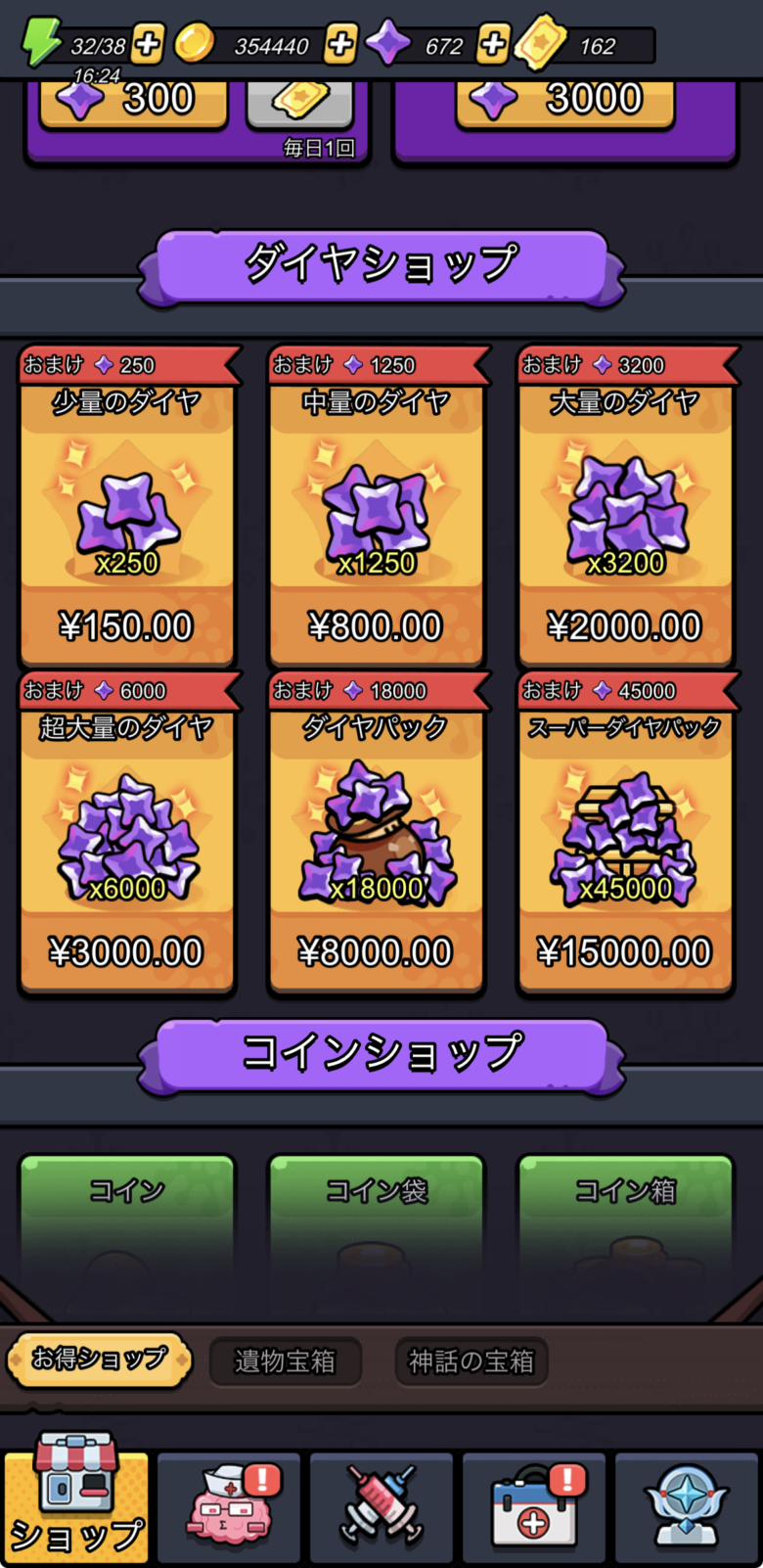Select the nurse brain icon in bottom bar

(228, 1507)
